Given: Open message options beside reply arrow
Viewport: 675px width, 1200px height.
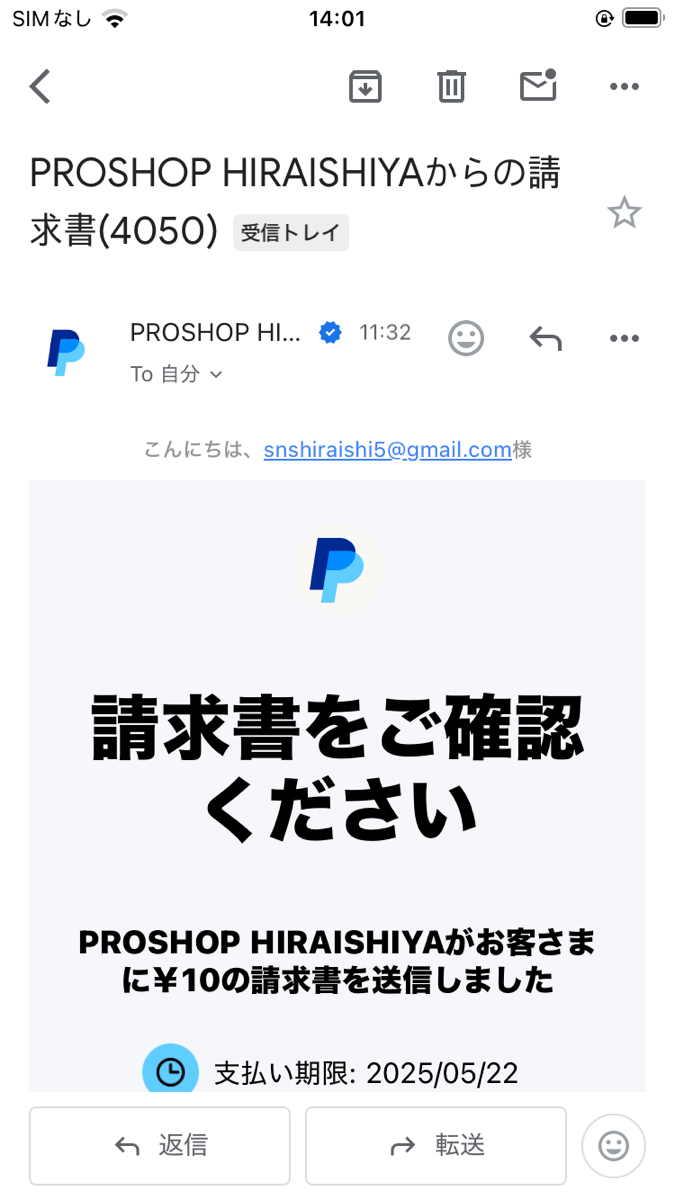Looking at the screenshot, I should click(x=624, y=339).
